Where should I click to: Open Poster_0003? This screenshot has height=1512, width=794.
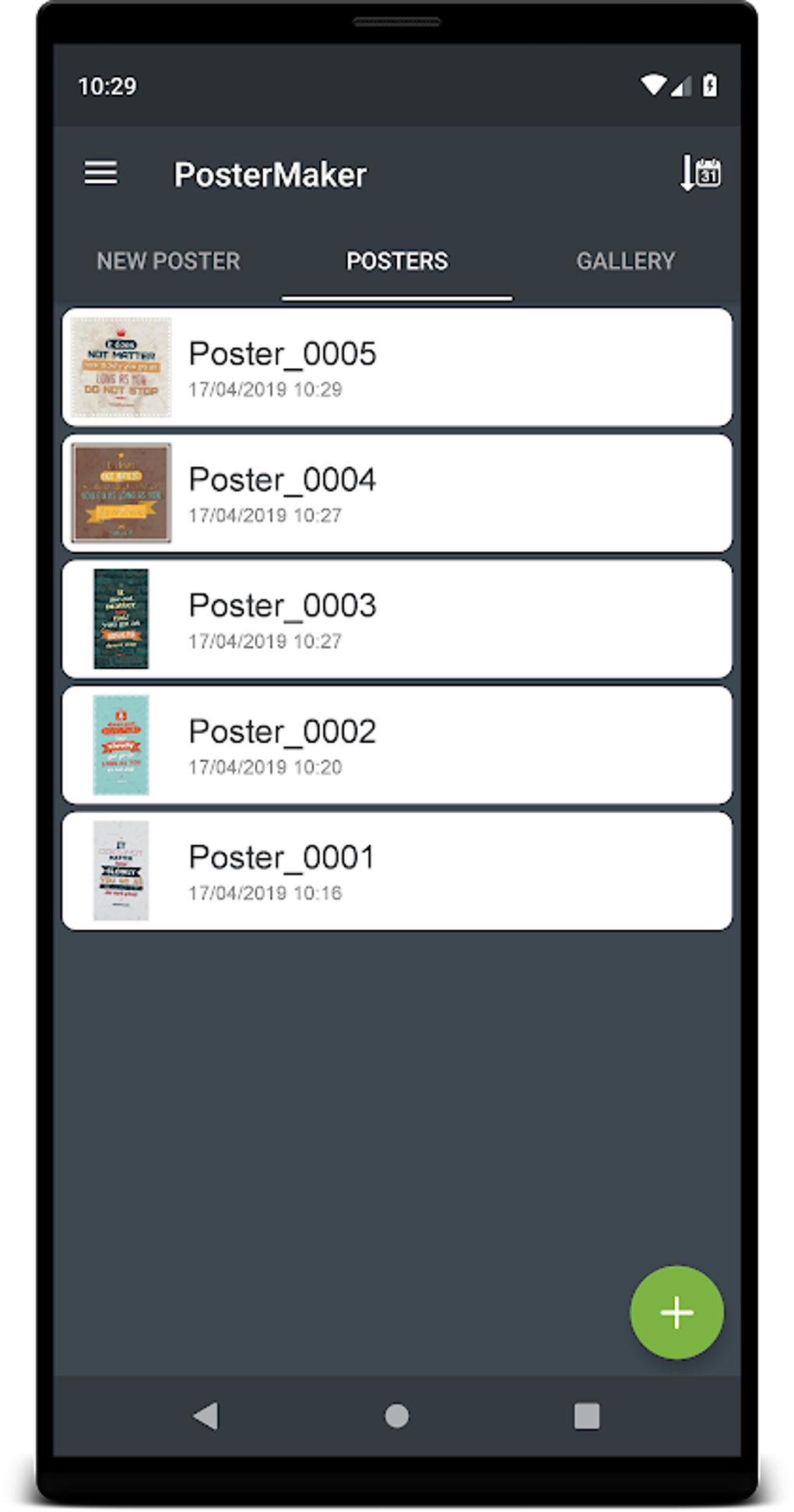point(397,619)
